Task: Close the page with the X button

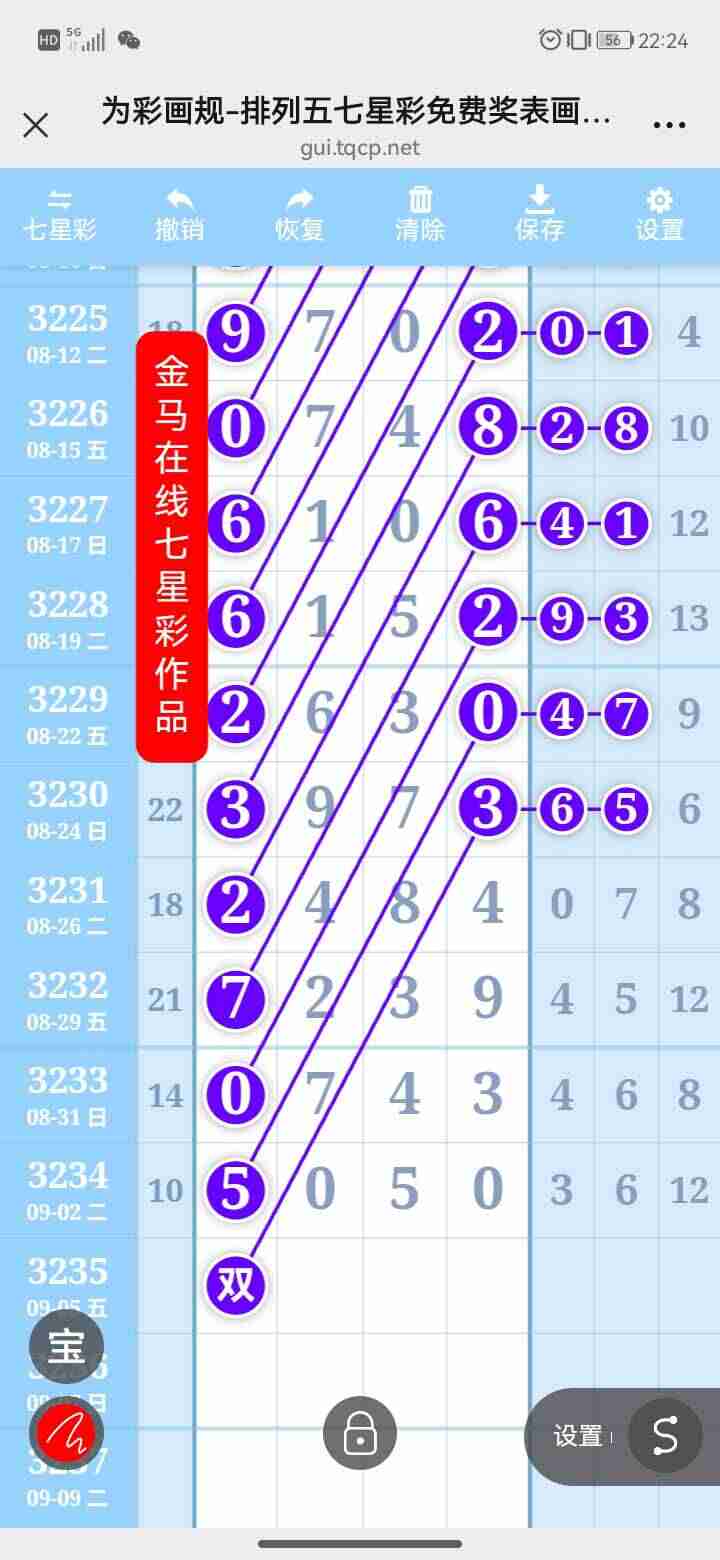Action: coord(36,124)
